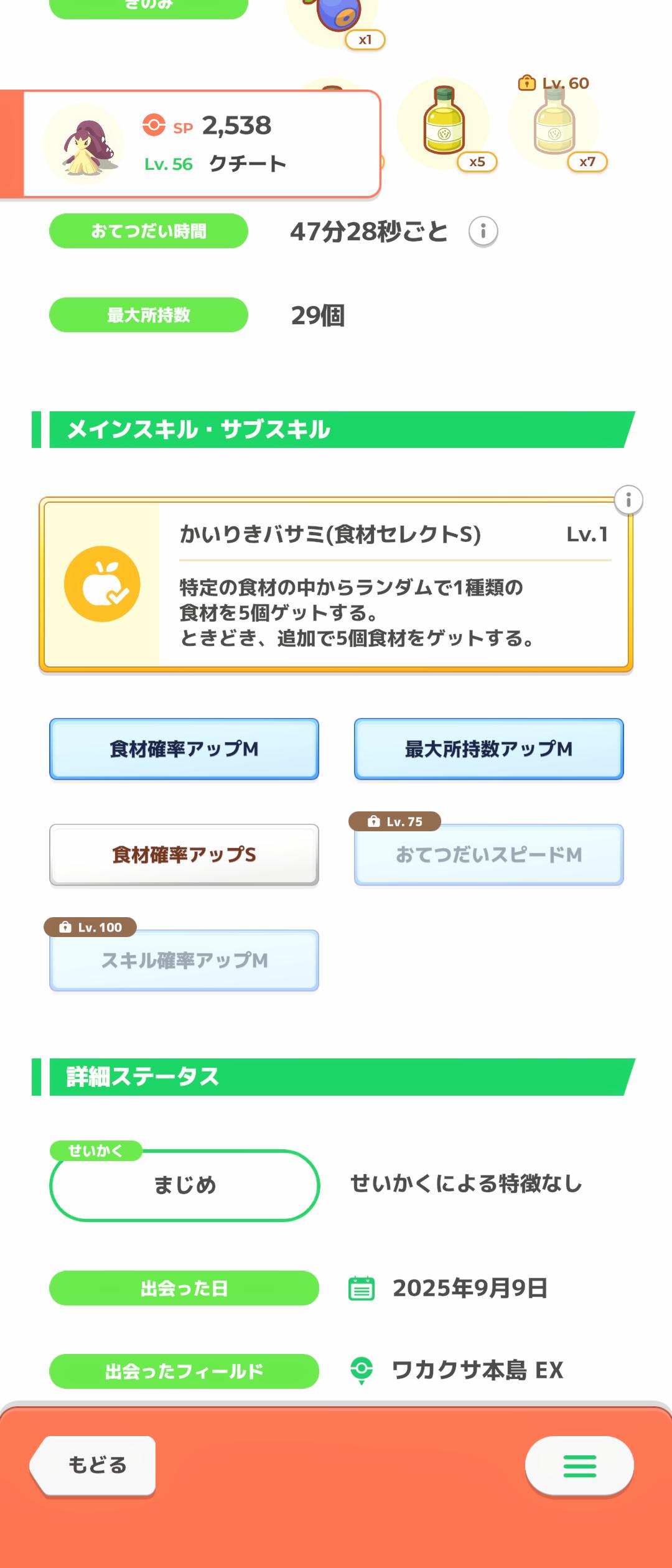Tap the もどる back button
This screenshot has width=672, height=1568.
point(95,1465)
